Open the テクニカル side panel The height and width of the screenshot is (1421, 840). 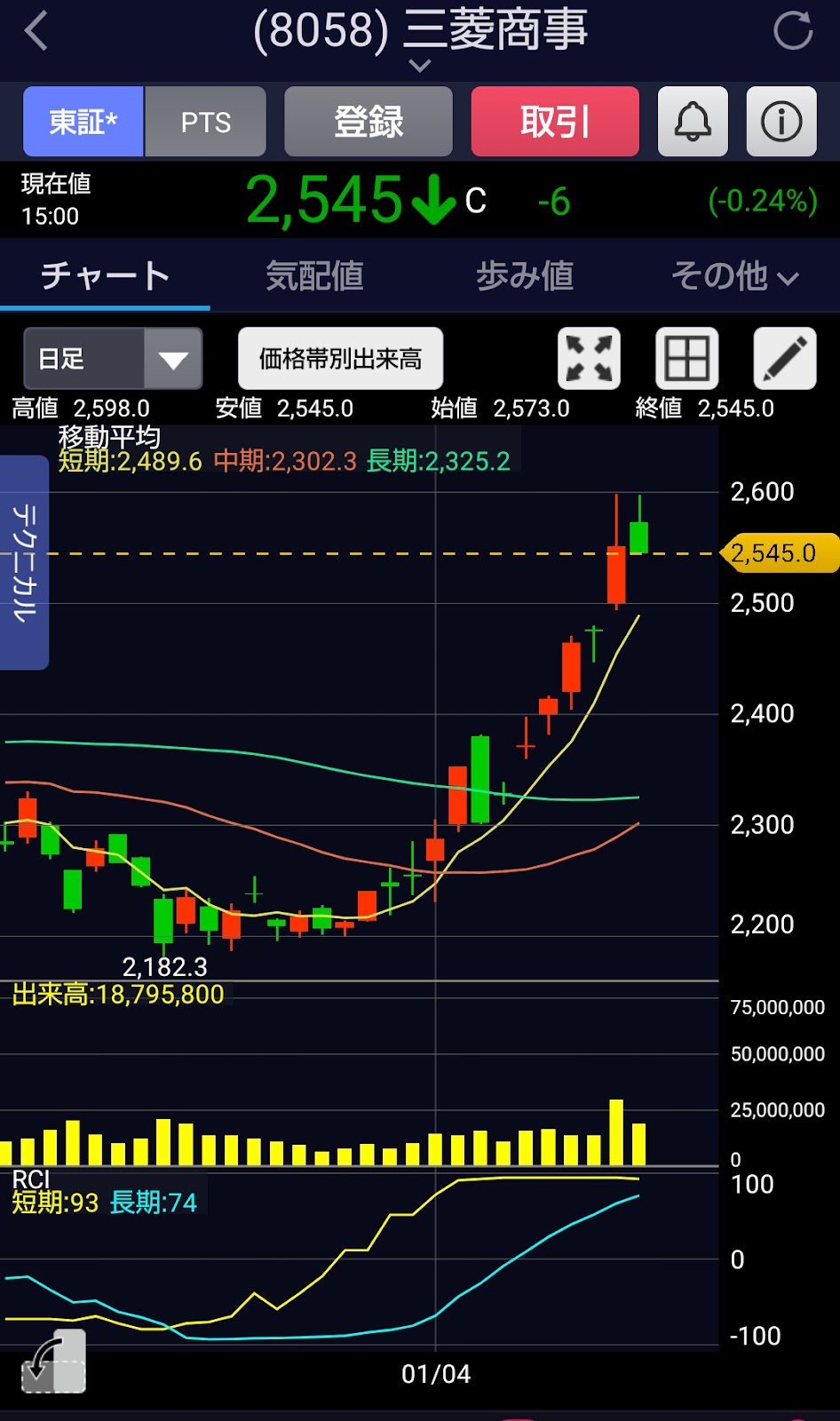point(24,562)
